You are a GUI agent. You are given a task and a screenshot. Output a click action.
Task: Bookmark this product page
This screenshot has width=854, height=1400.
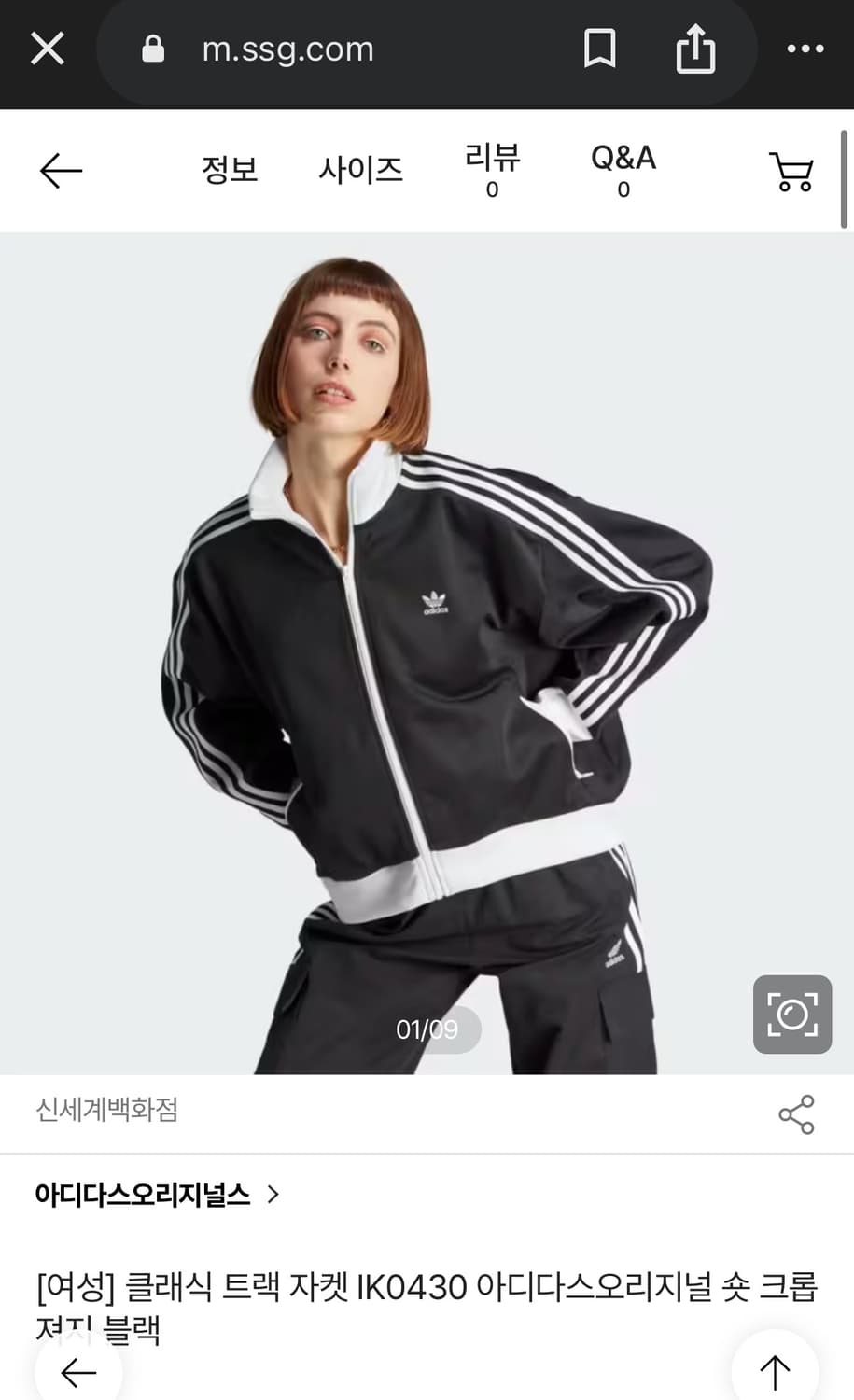(x=600, y=49)
